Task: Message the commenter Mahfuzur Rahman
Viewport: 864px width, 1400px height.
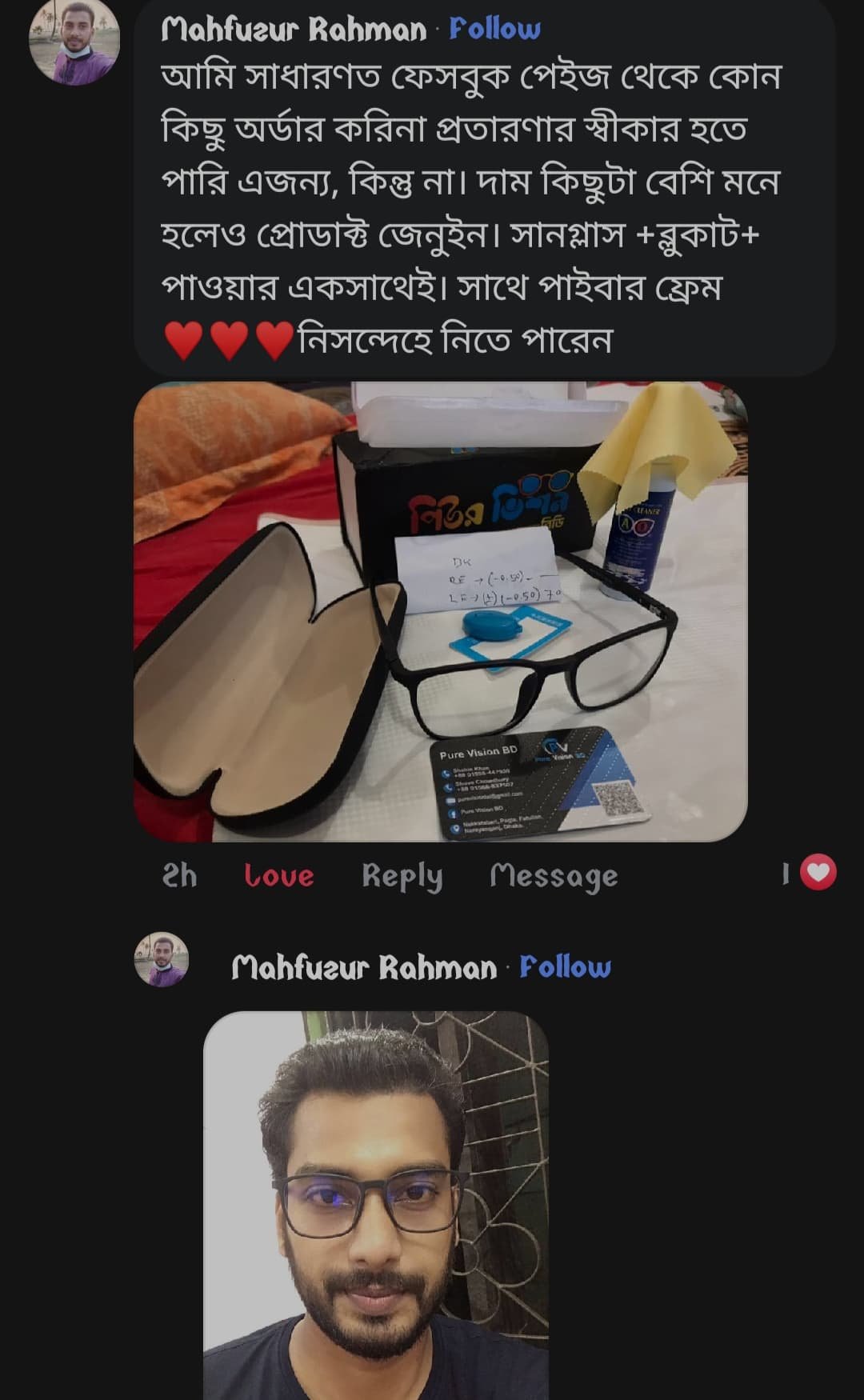Action: click(x=554, y=875)
